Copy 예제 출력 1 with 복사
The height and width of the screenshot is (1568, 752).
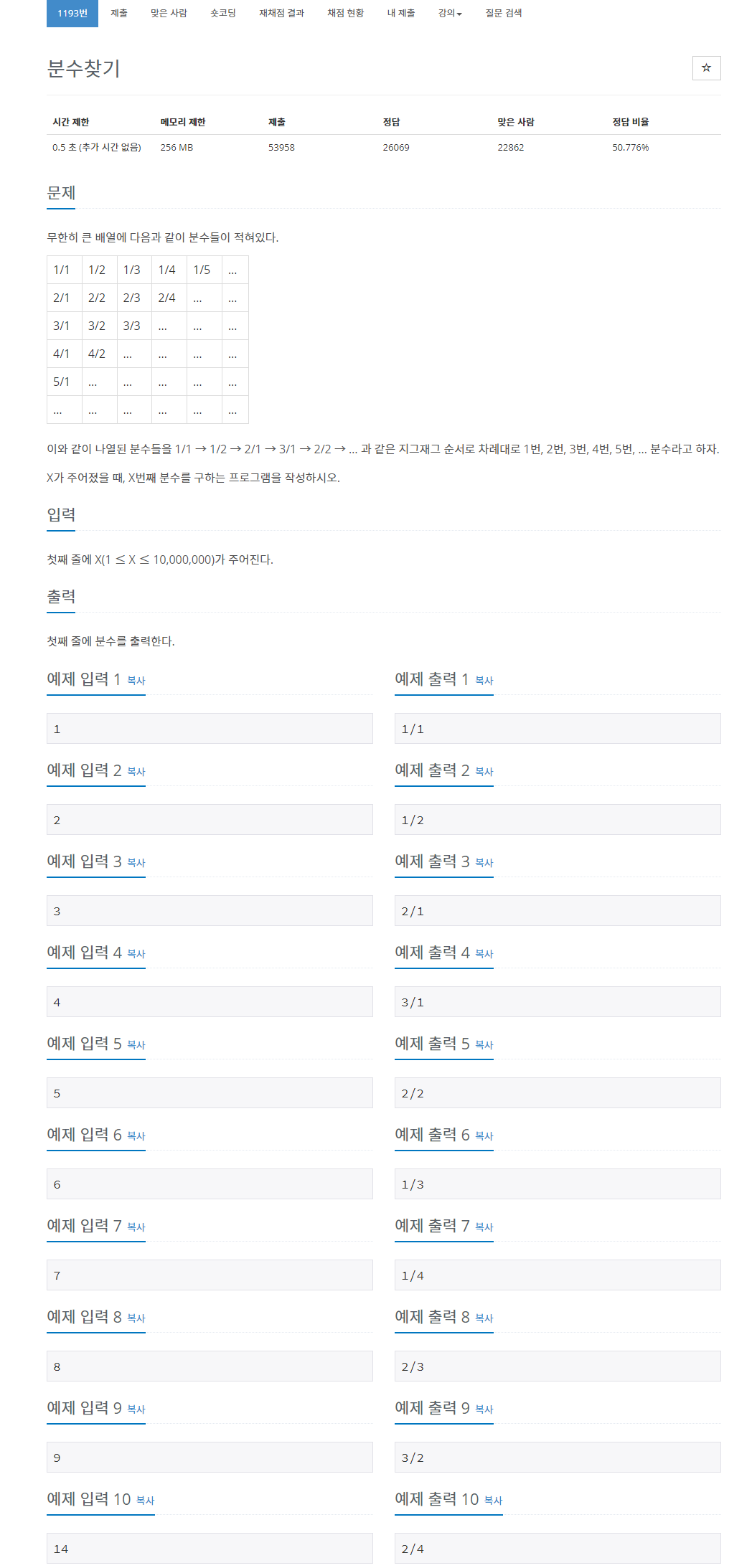click(484, 681)
